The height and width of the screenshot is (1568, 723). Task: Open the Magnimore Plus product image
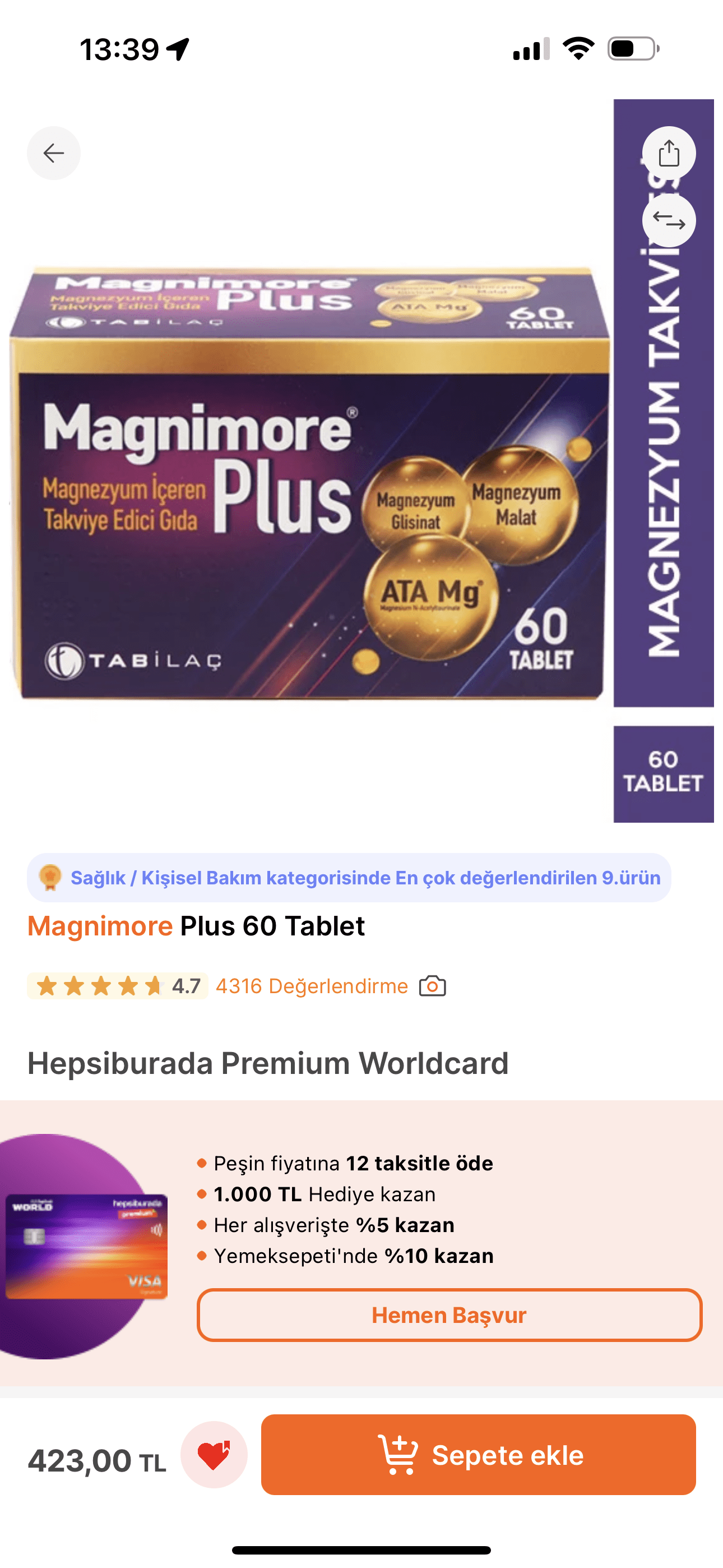coord(310,484)
